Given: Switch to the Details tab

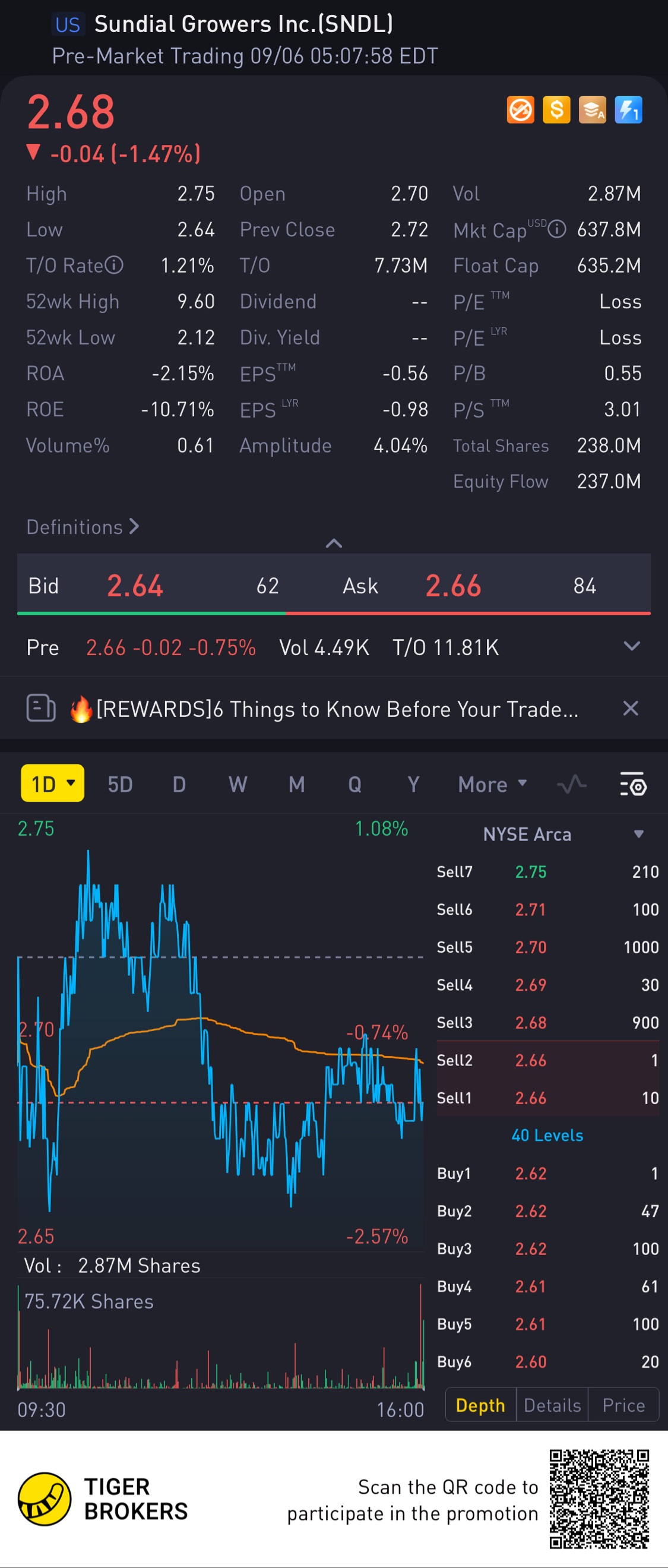Looking at the screenshot, I should click(552, 1405).
